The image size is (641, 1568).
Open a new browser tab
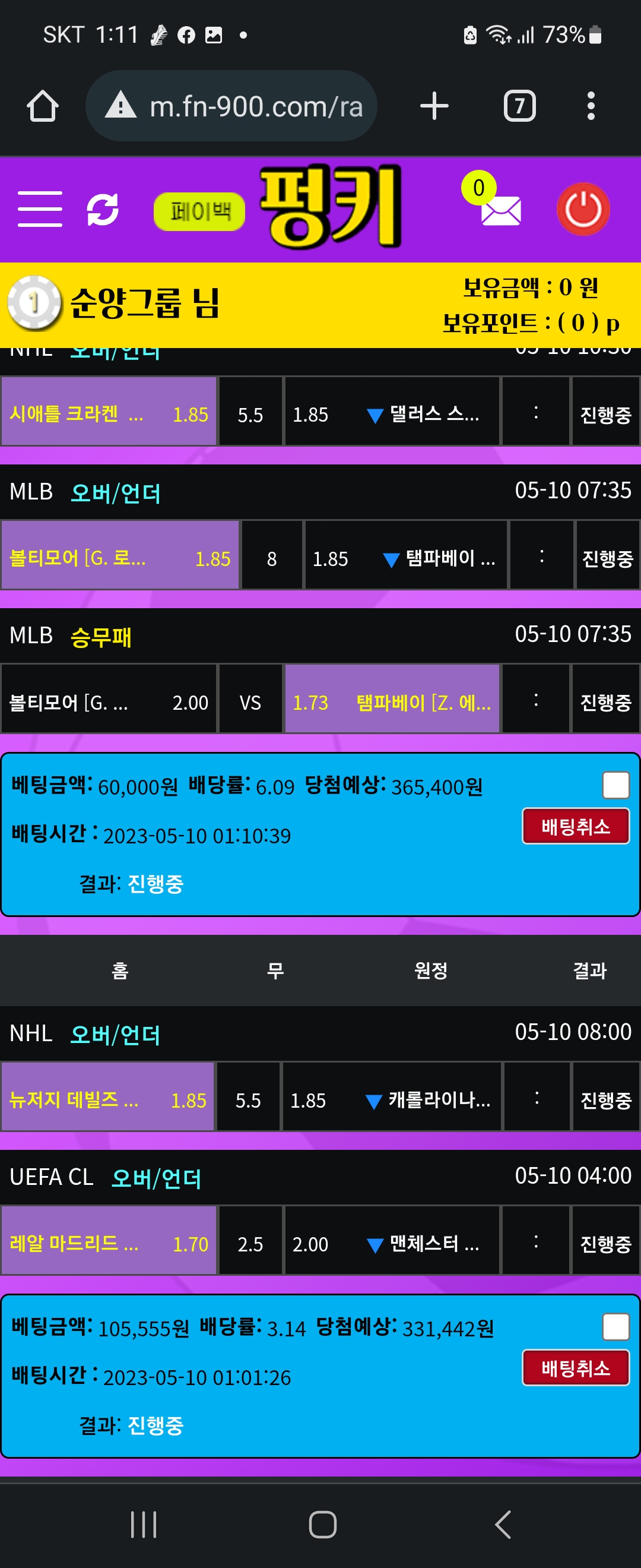[434, 106]
